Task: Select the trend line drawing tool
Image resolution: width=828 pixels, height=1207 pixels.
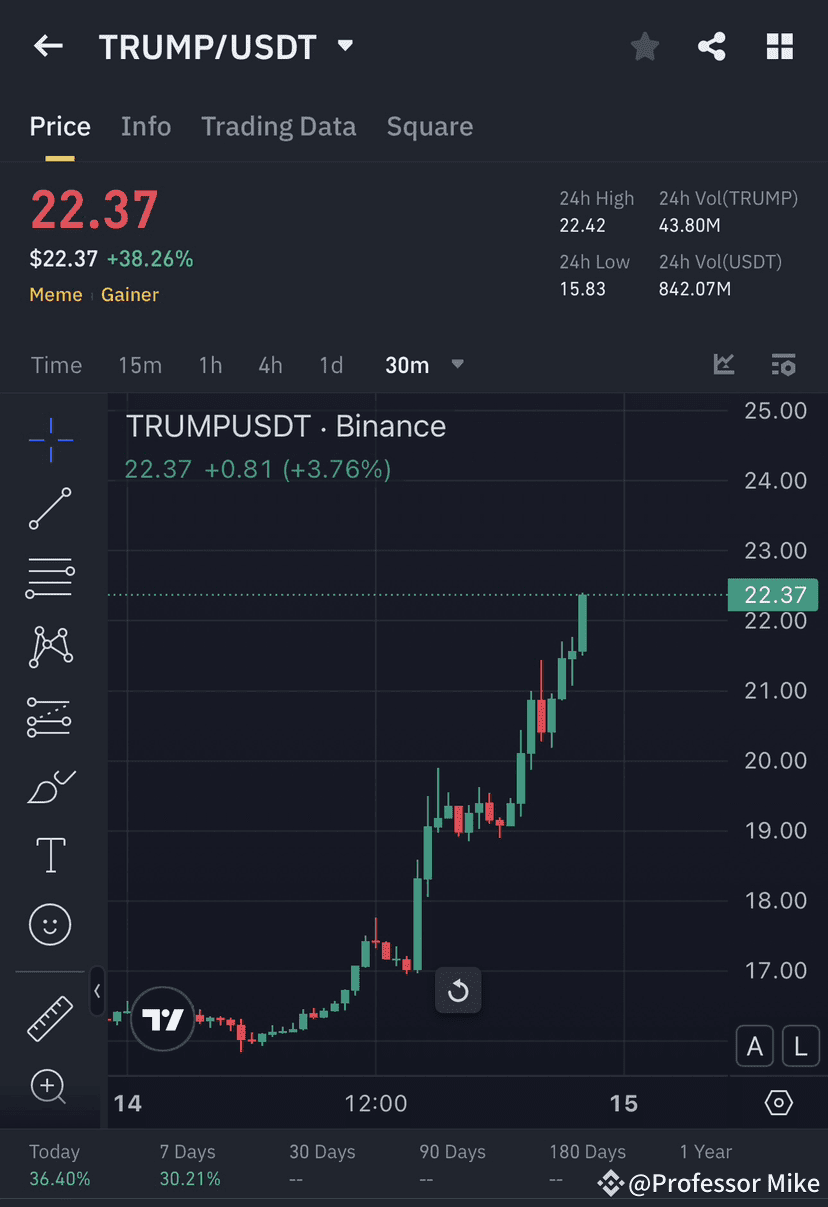Action: click(x=49, y=509)
